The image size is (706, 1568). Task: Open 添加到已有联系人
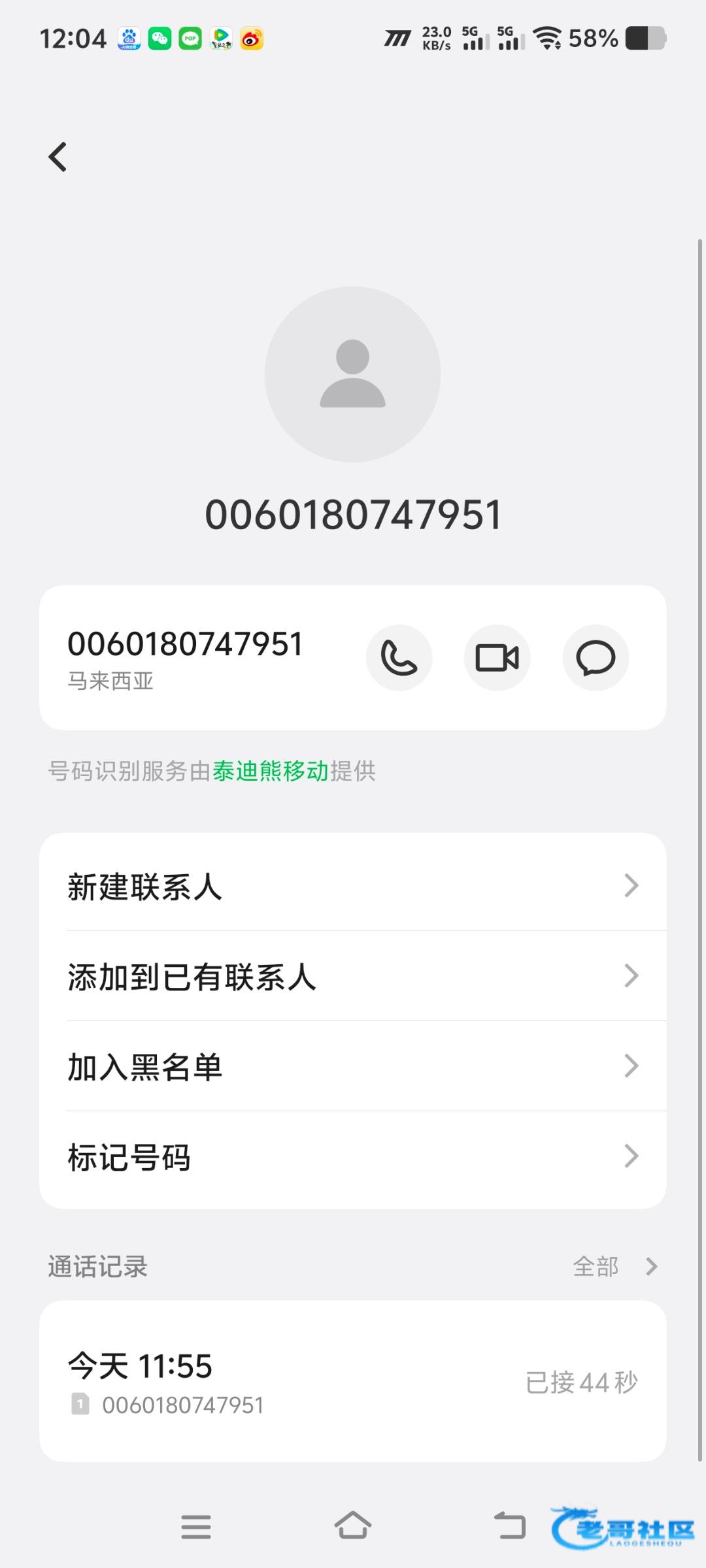tap(353, 976)
